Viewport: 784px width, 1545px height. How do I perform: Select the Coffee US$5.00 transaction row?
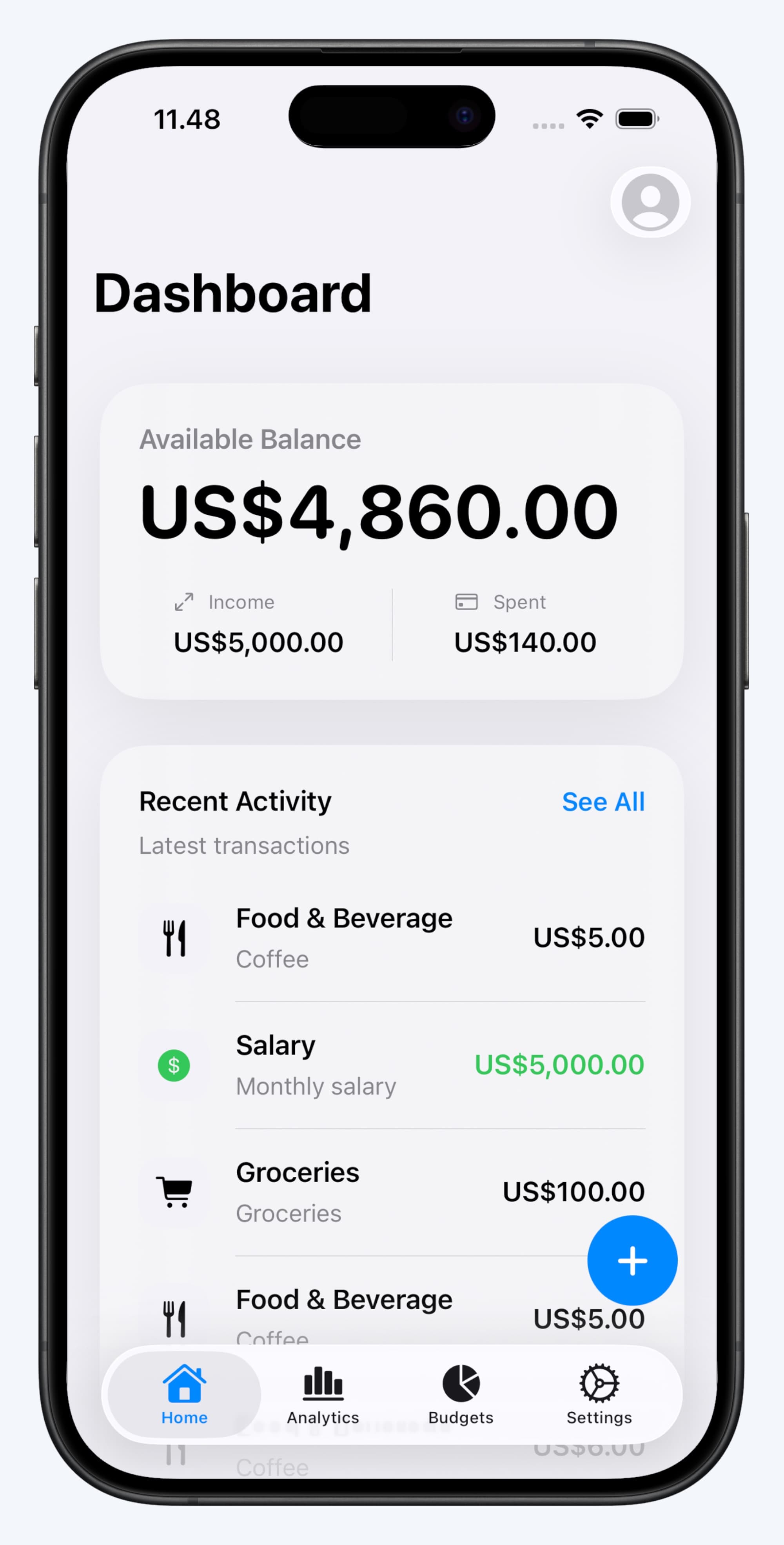[x=390, y=936]
